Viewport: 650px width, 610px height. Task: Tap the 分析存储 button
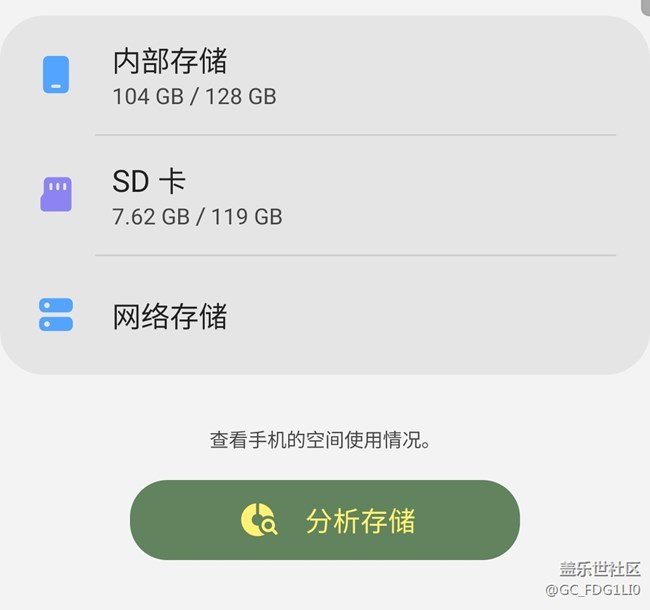click(325, 521)
